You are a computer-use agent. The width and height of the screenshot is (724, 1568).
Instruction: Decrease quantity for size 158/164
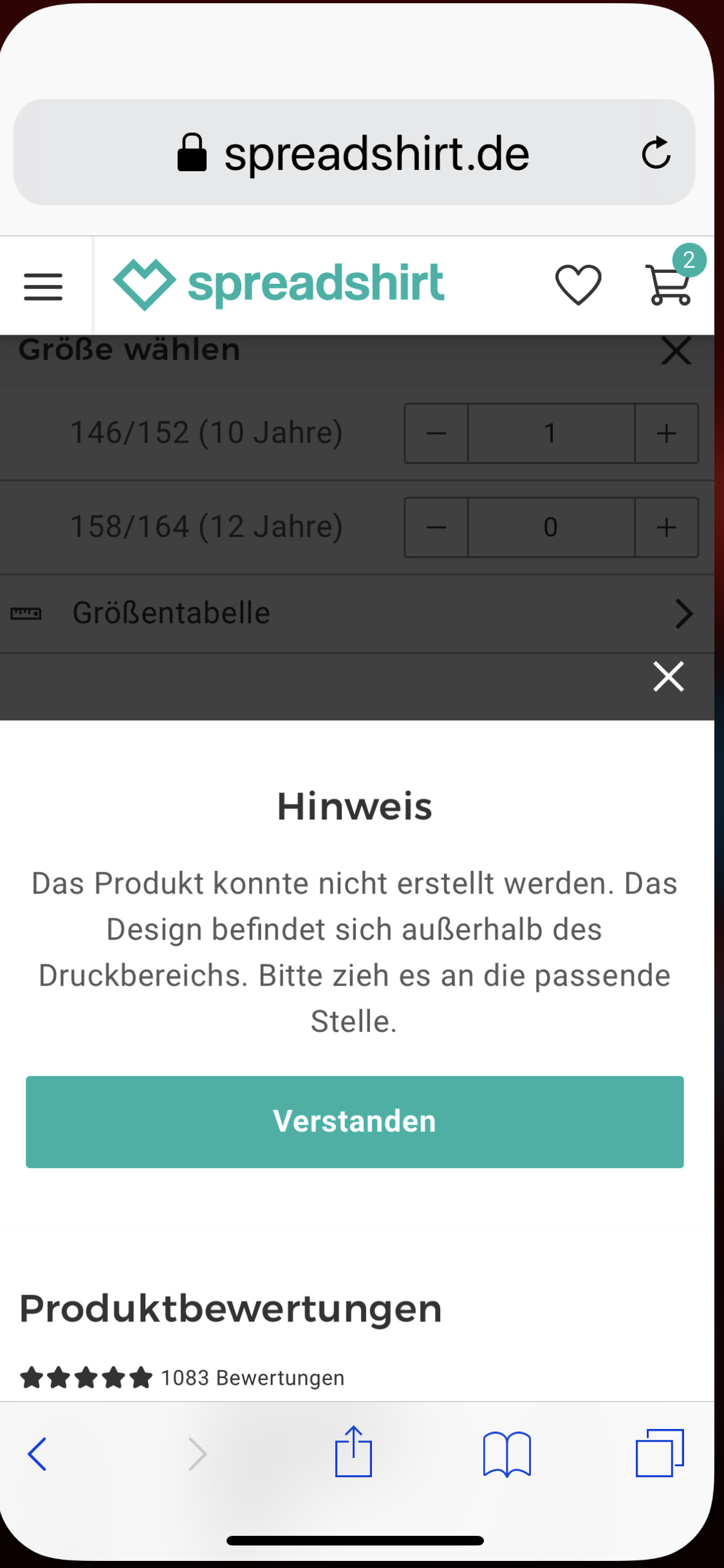click(x=436, y=527)
